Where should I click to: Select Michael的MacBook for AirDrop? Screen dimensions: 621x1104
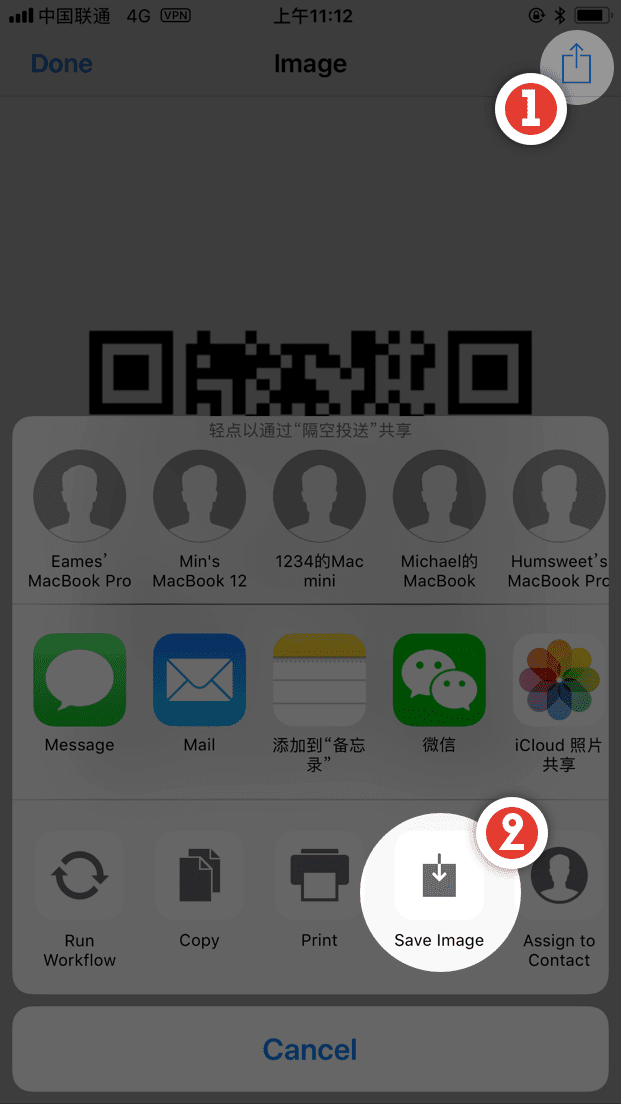(440, 496)
